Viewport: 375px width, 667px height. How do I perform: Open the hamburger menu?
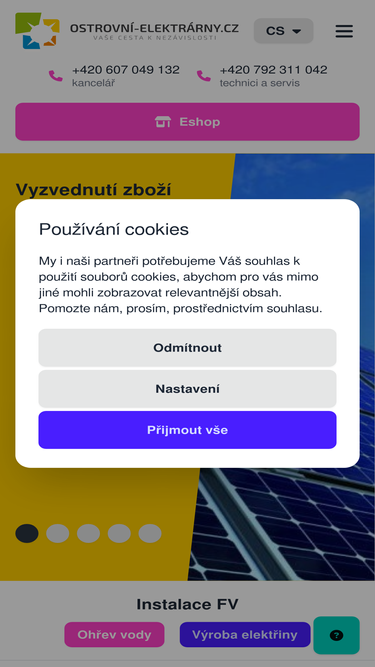[x=344, y=31]
